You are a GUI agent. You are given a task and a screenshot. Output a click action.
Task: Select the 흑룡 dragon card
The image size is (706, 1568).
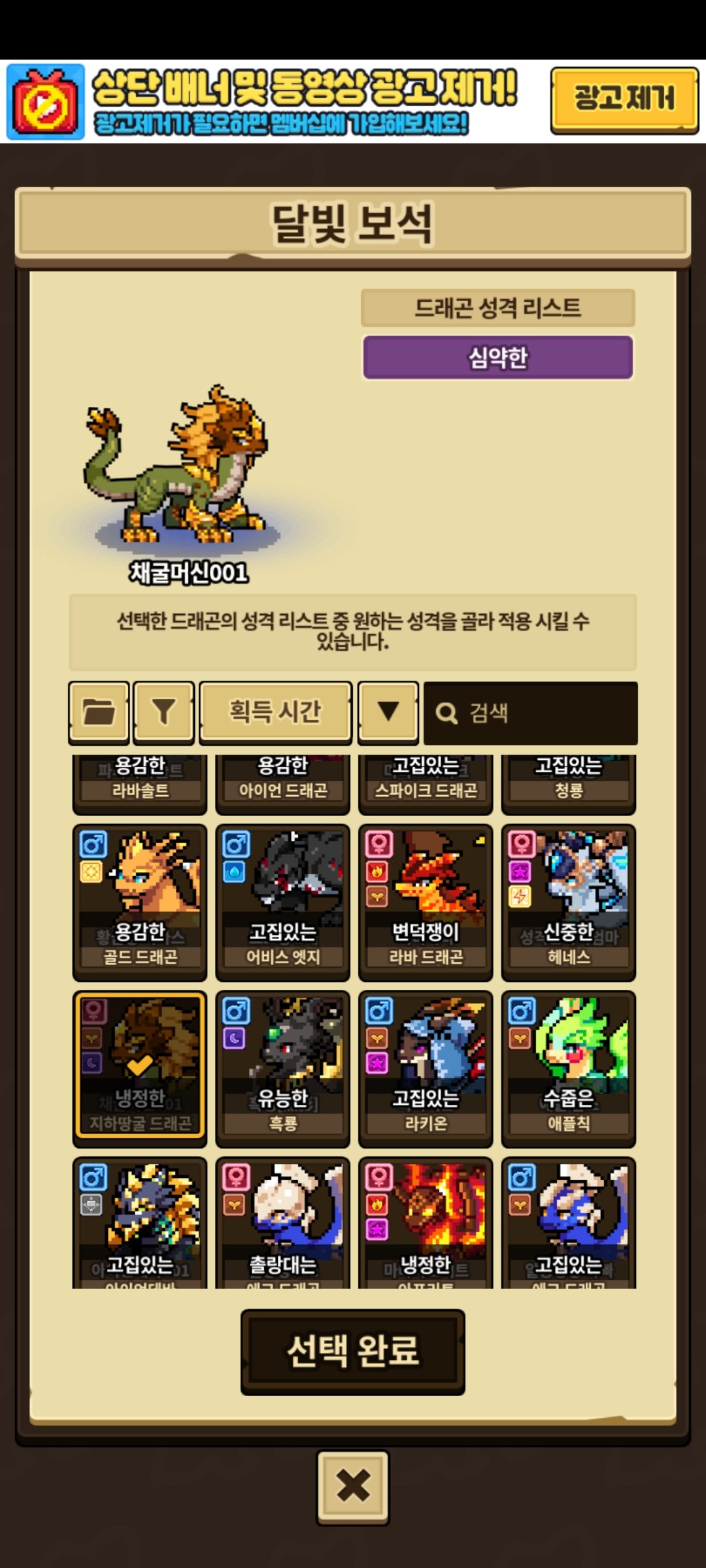pos(282,1068)
